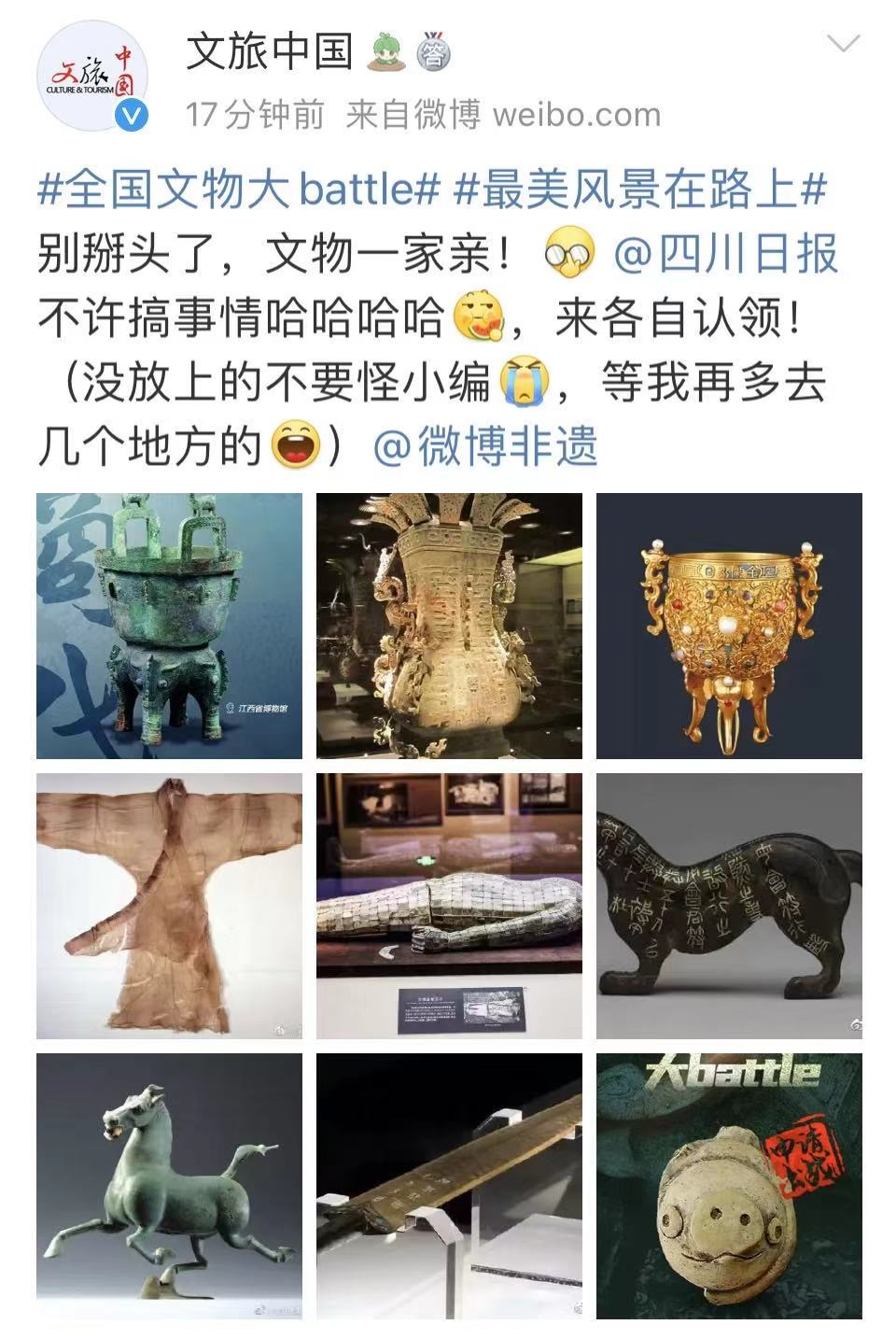This screenshot has height=1339, width=896.
Task: Visit the @微博非遗 mention
Action: (x=485, y=447)
